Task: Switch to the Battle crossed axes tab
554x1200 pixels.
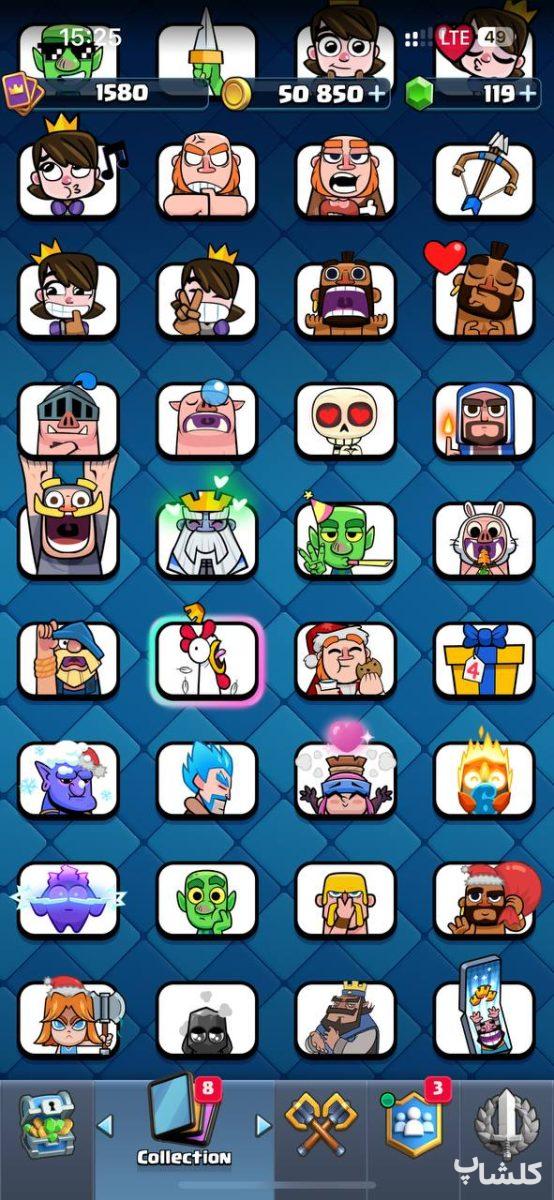Action: (320, 1124)
